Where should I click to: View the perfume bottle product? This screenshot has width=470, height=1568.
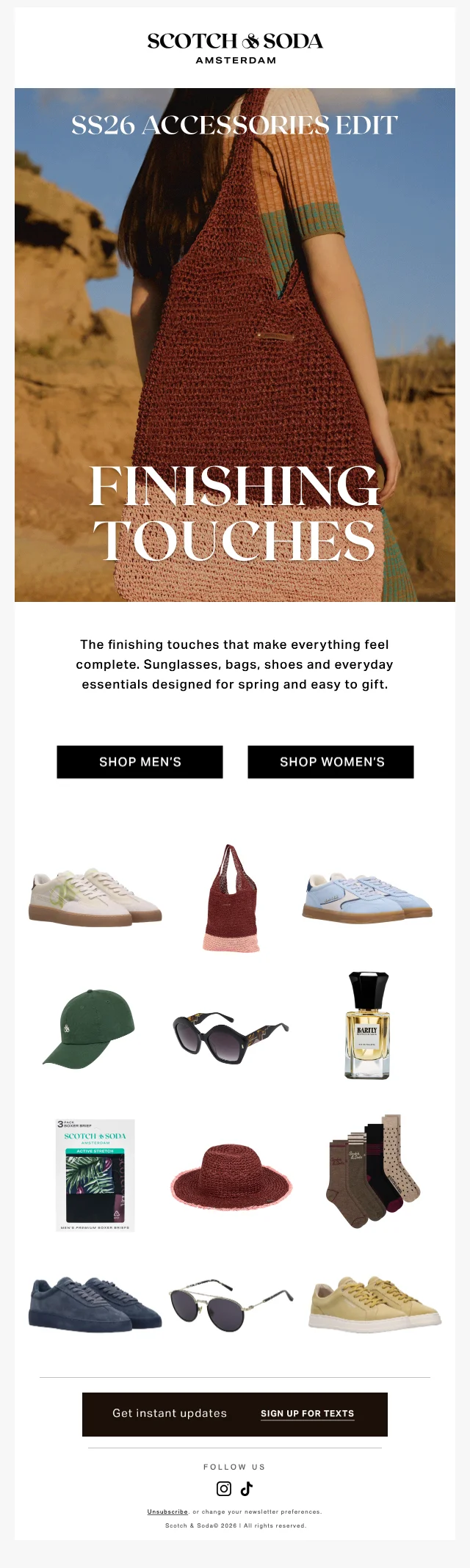367,1026
